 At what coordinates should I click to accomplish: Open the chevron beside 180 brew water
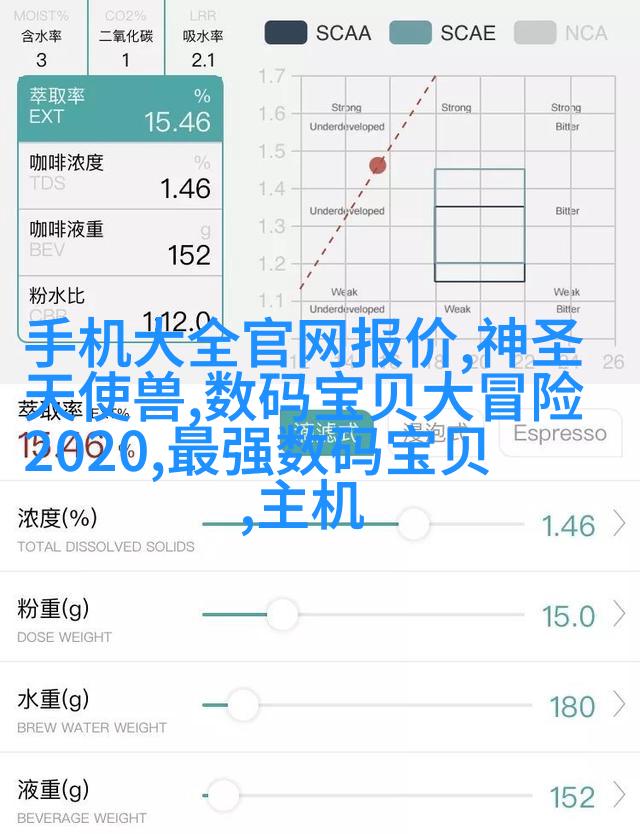click(621, 706)
